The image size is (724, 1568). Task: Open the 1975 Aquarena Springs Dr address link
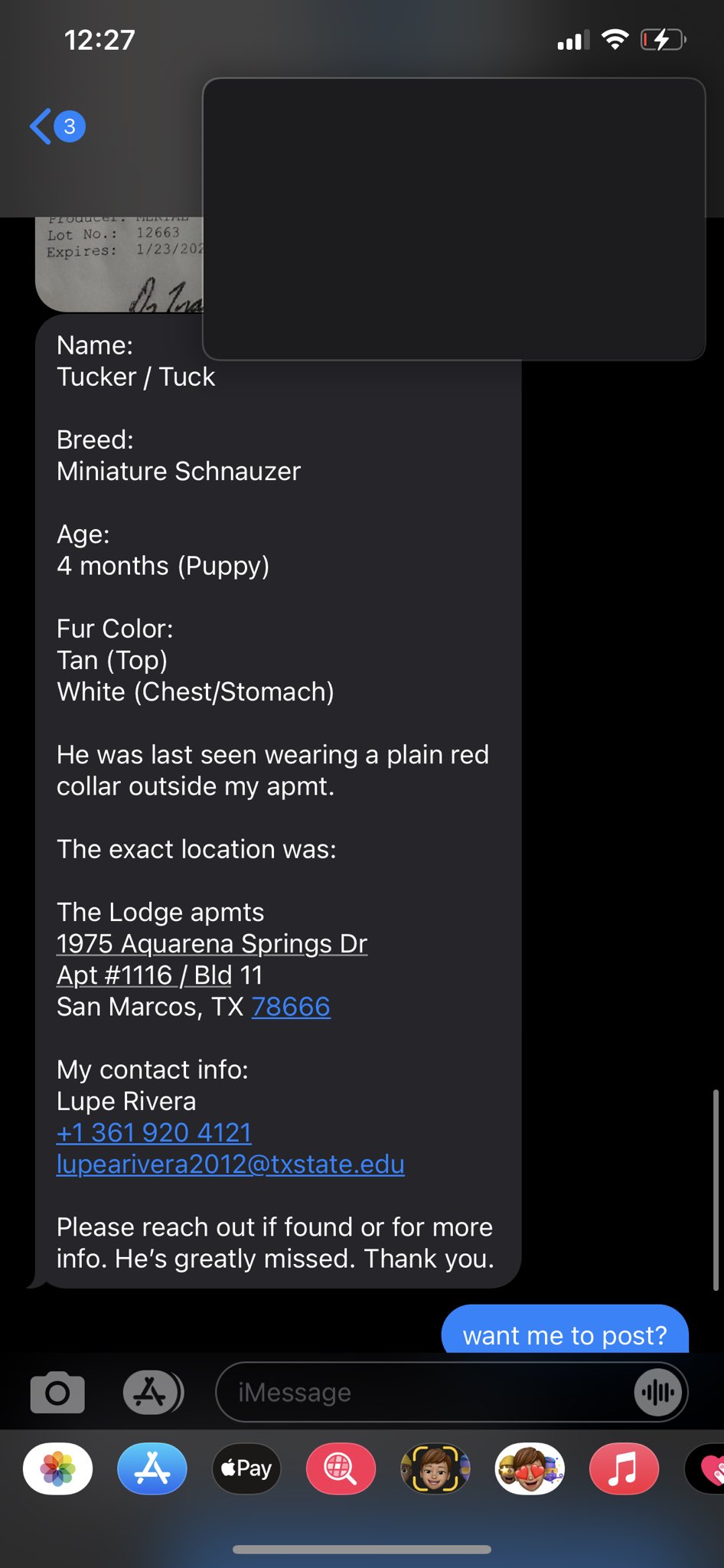tap(212, 943)
